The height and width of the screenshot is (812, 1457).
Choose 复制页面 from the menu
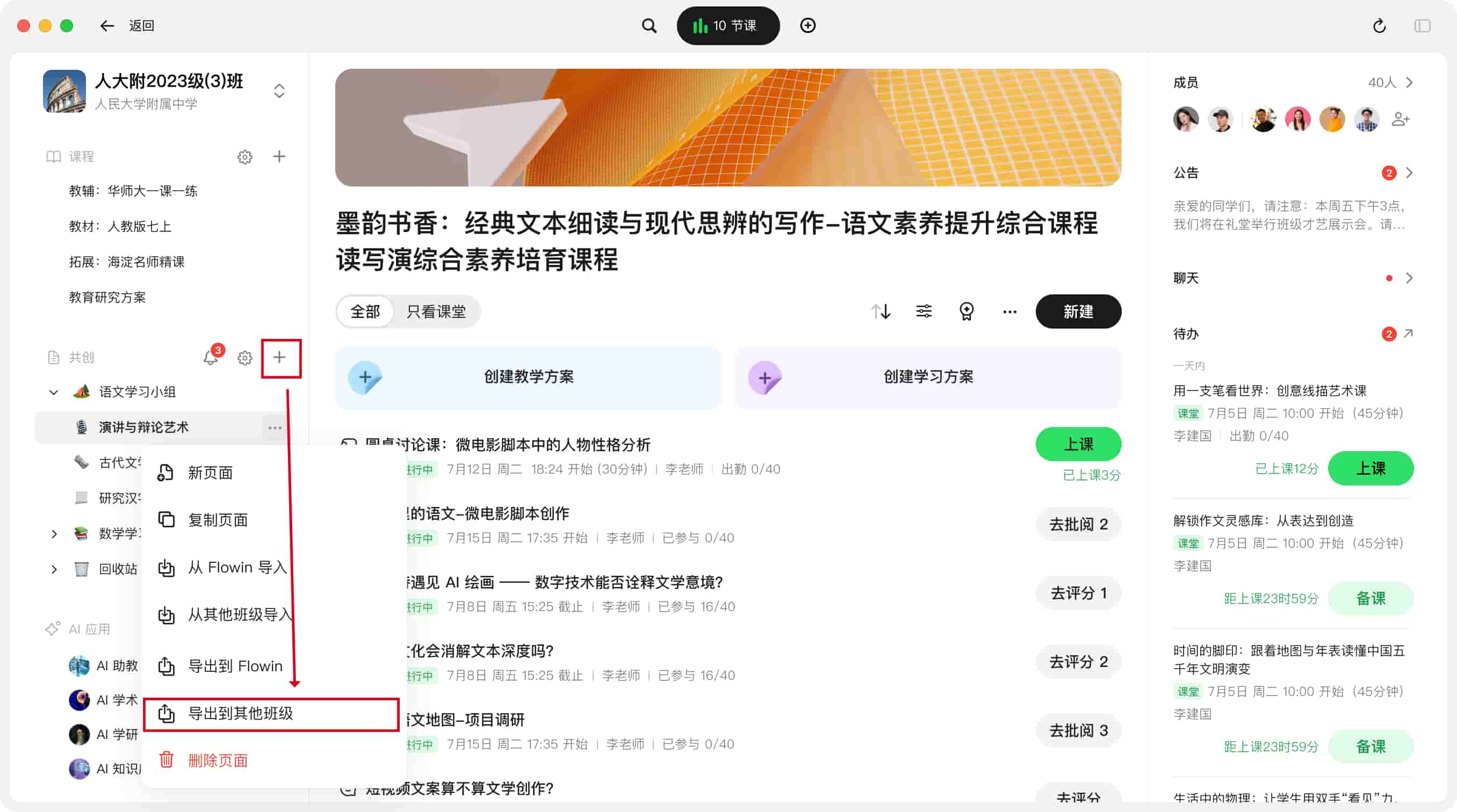[217, 520]
